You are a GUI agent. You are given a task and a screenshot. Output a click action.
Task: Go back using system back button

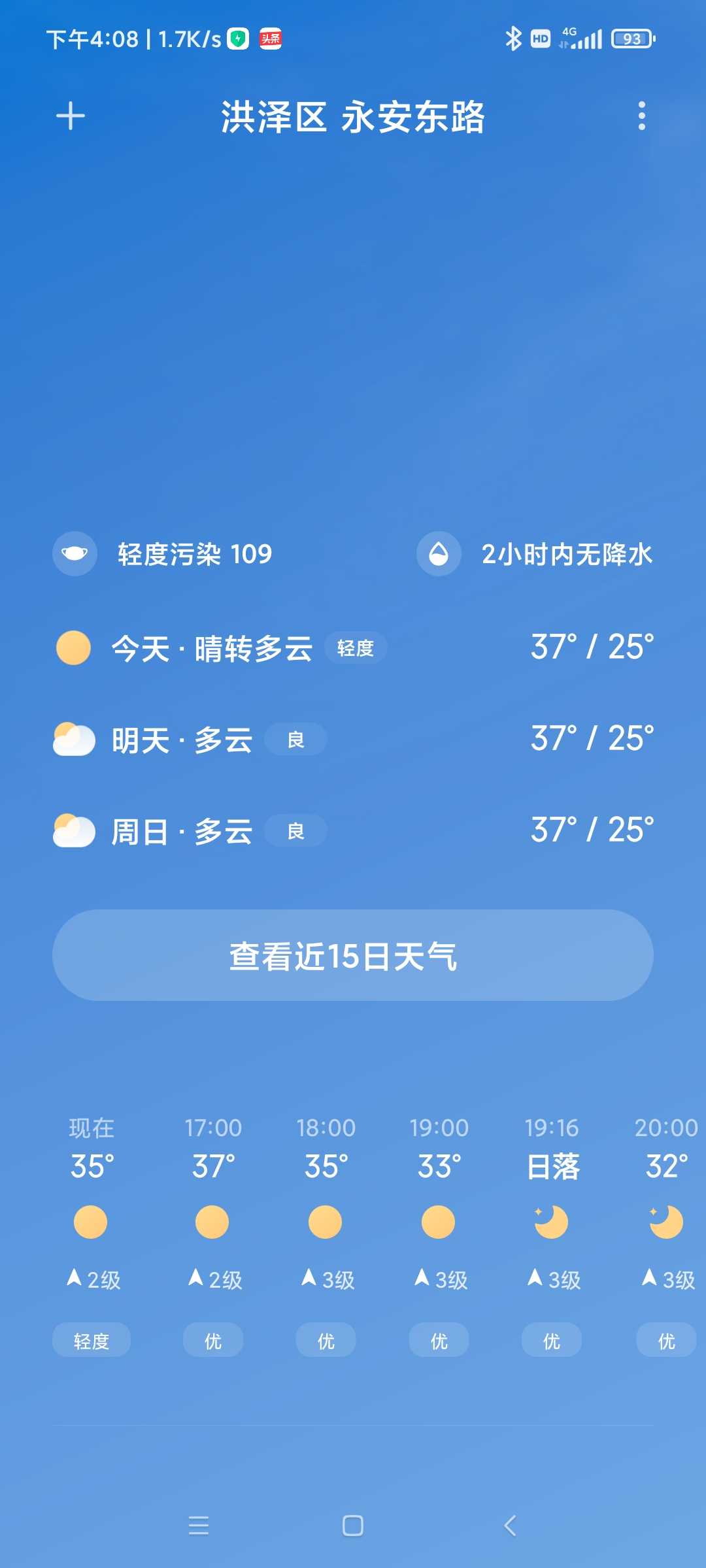[x=511, y=1526]
